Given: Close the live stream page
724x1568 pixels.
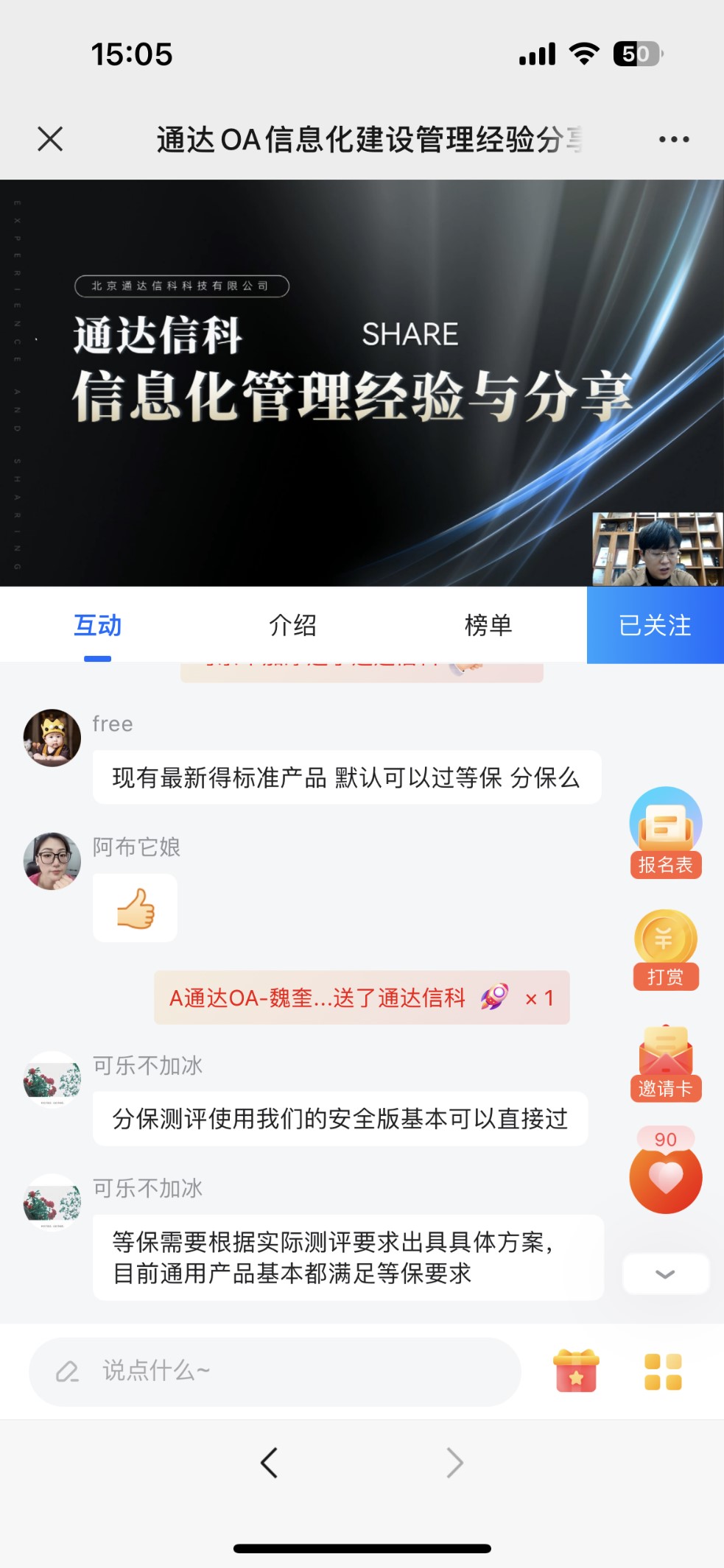Looking at the screenshot, I should 50,139.
